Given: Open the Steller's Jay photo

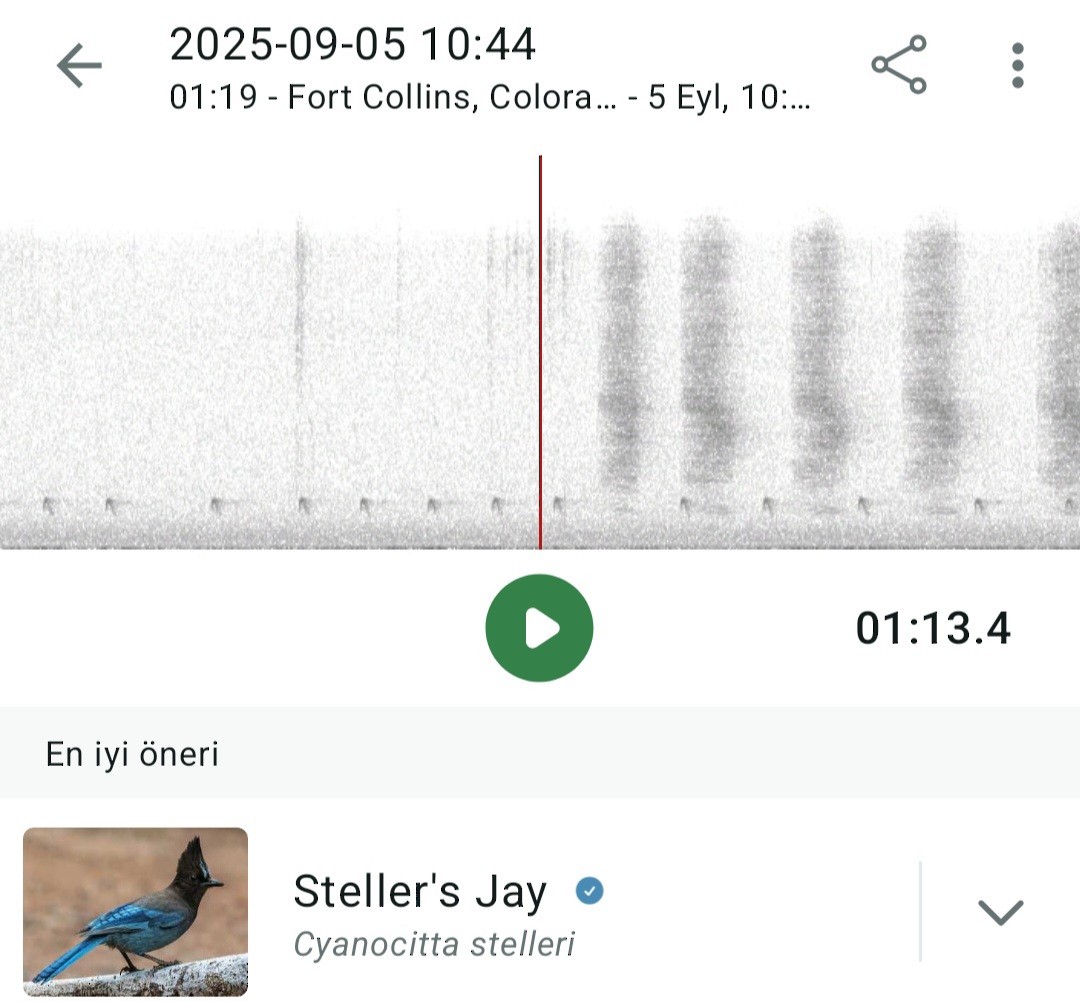Looking at the screenshot, I should pos(135,911).
